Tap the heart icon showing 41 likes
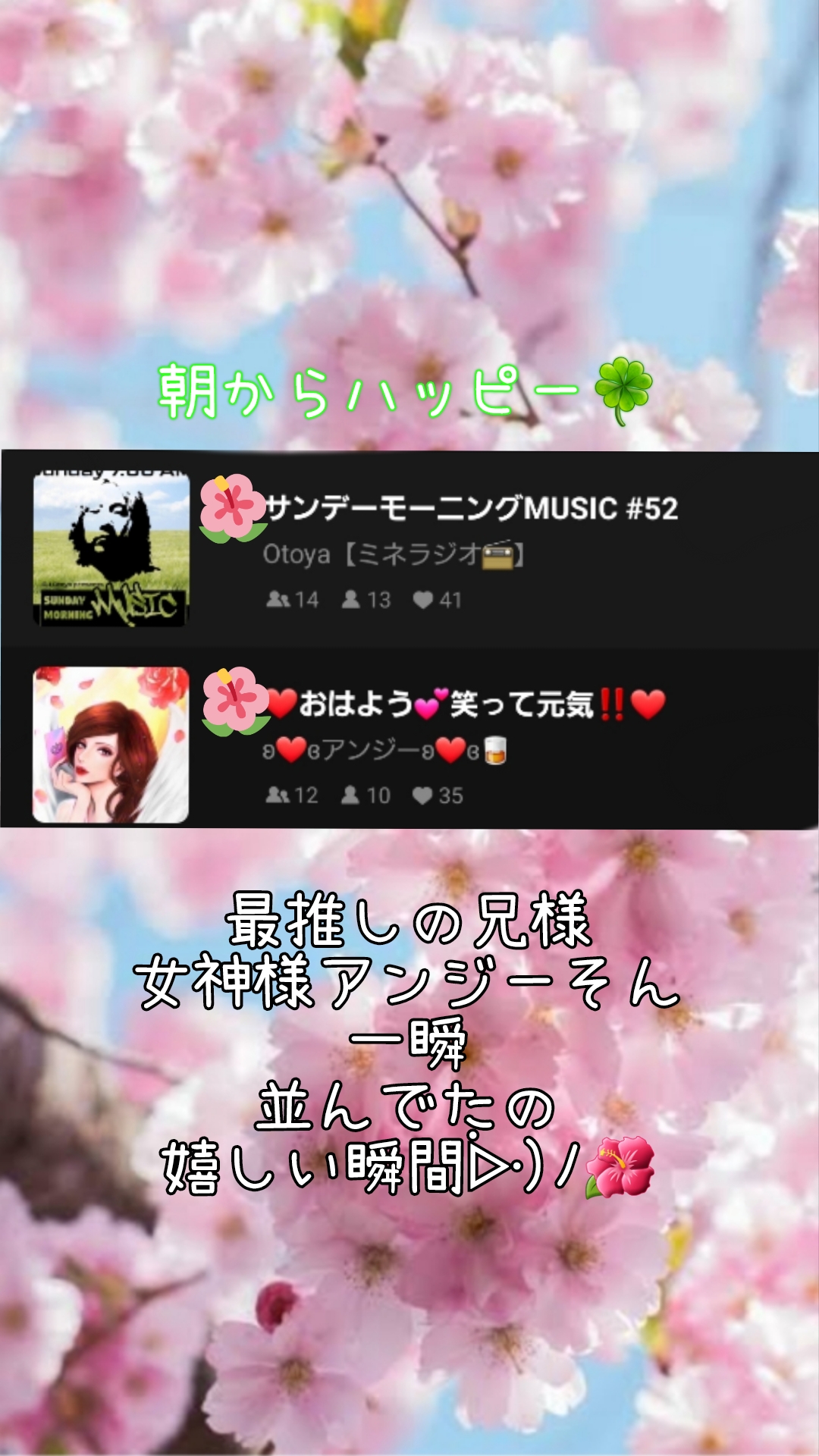Image resolution: width=819 pixels, height=1456 pixels. click(x=425, y=599)
